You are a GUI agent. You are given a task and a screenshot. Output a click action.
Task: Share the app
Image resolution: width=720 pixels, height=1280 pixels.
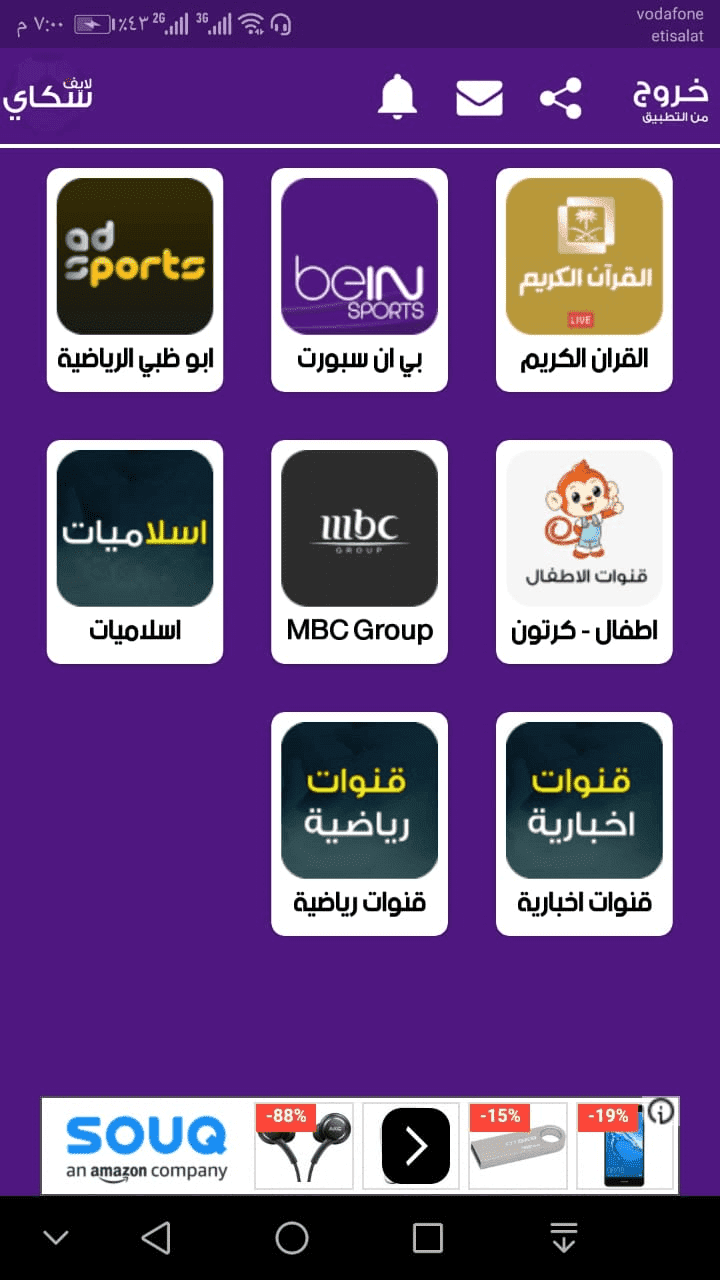coord(561,98)
